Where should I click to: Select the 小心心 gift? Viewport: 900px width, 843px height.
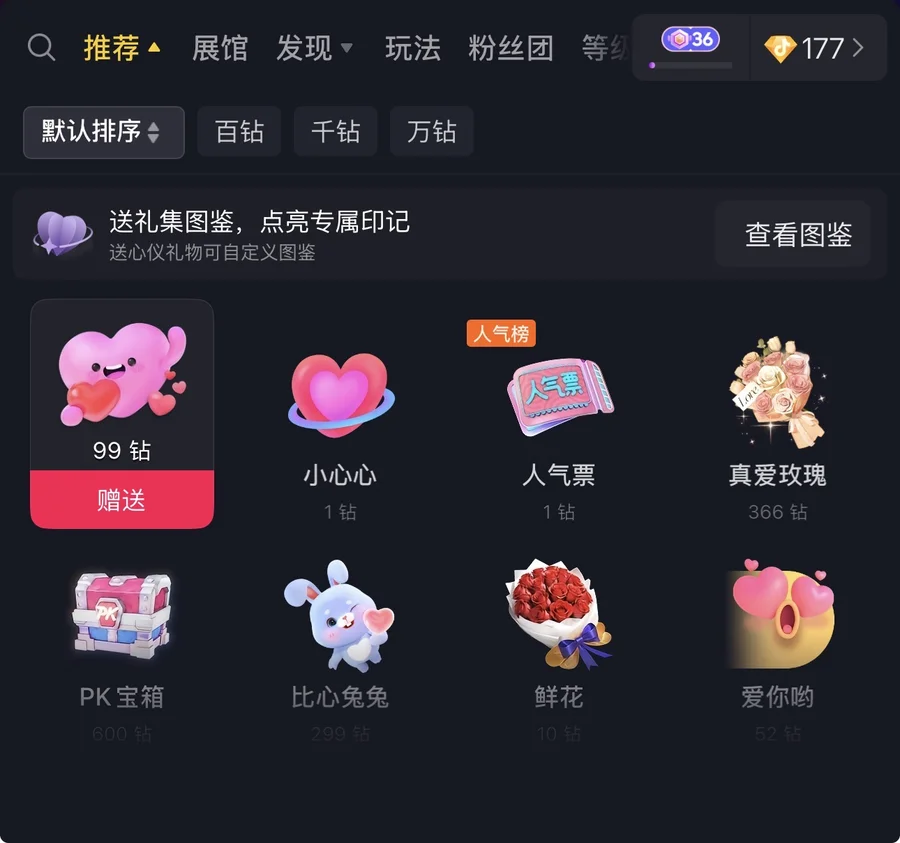coord(341,420)
